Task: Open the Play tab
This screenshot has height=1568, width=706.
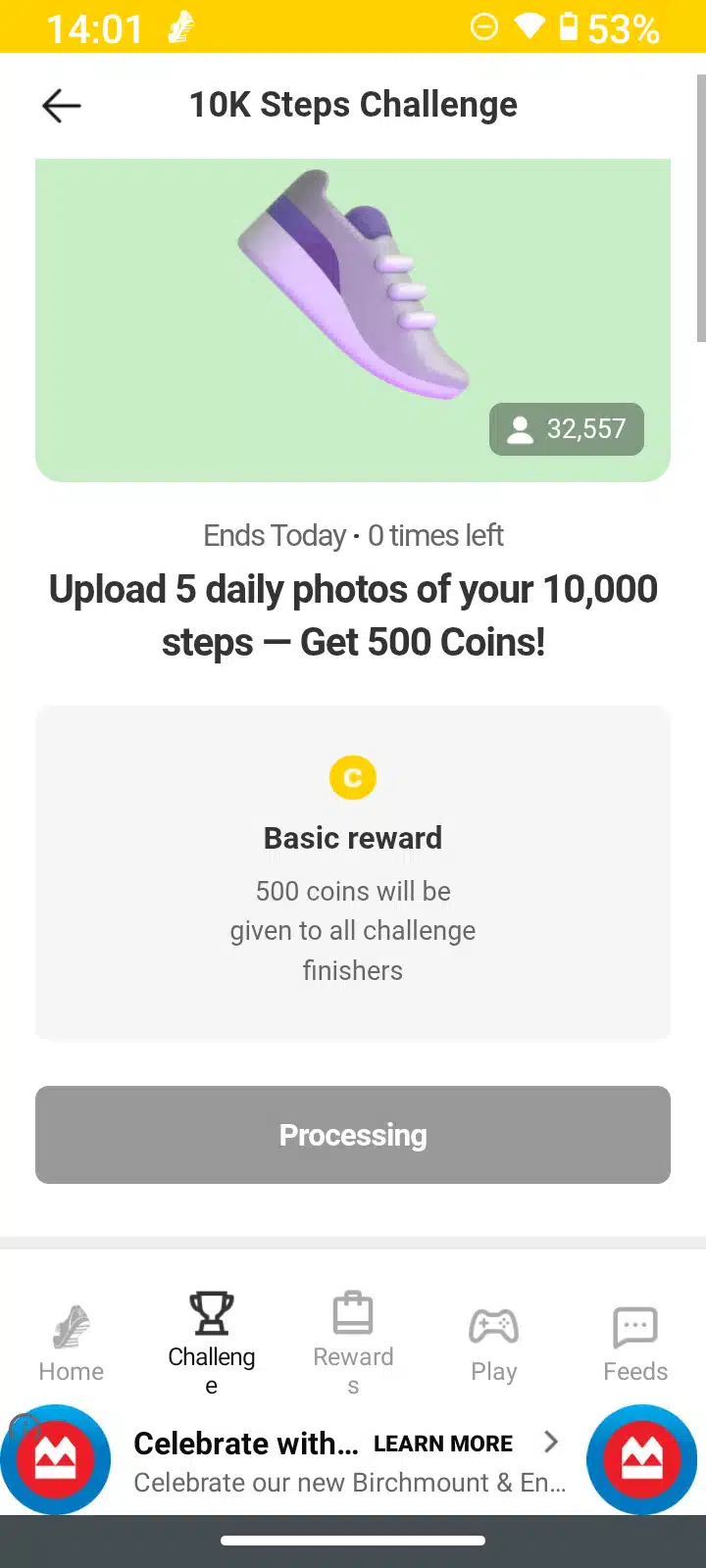Action: (x=494, y=1343)
